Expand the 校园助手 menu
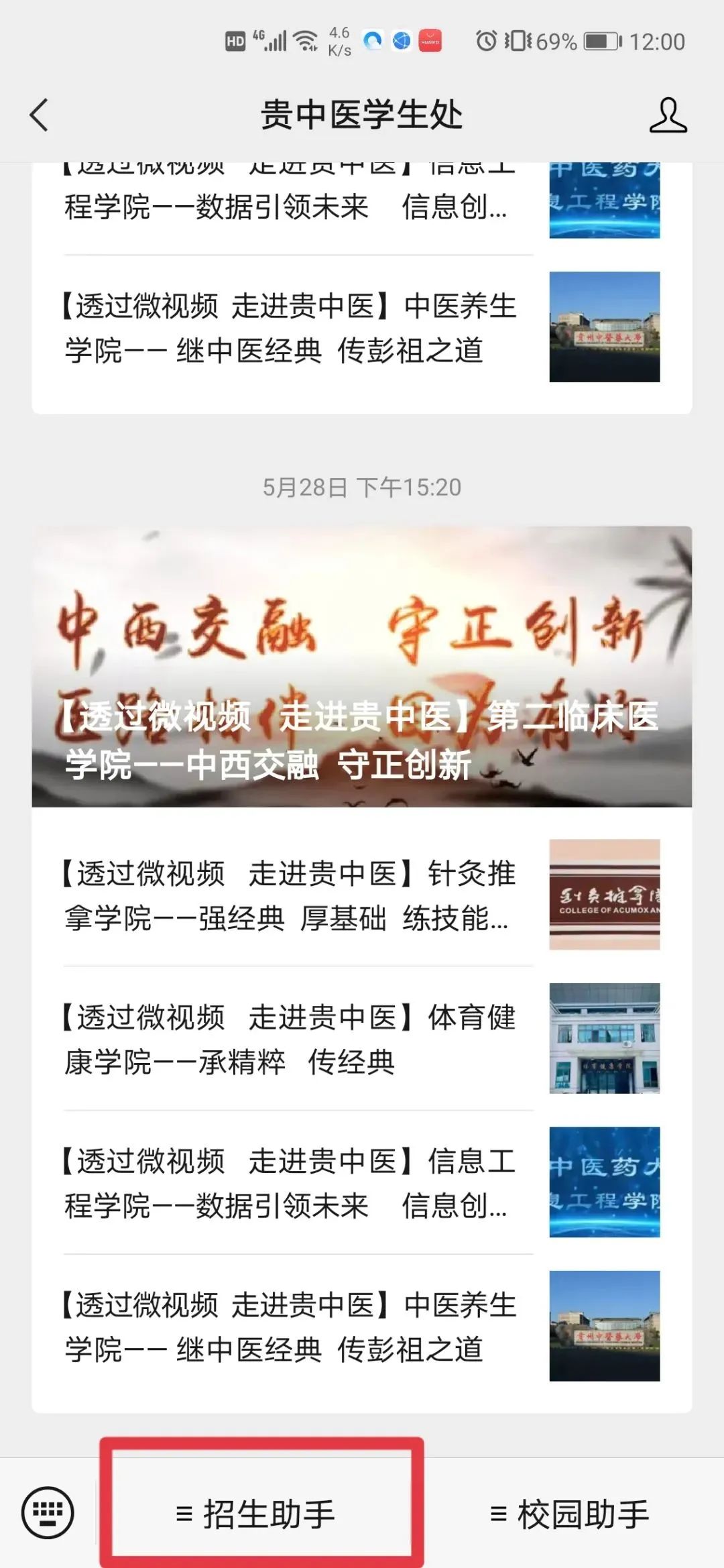 570,1514
